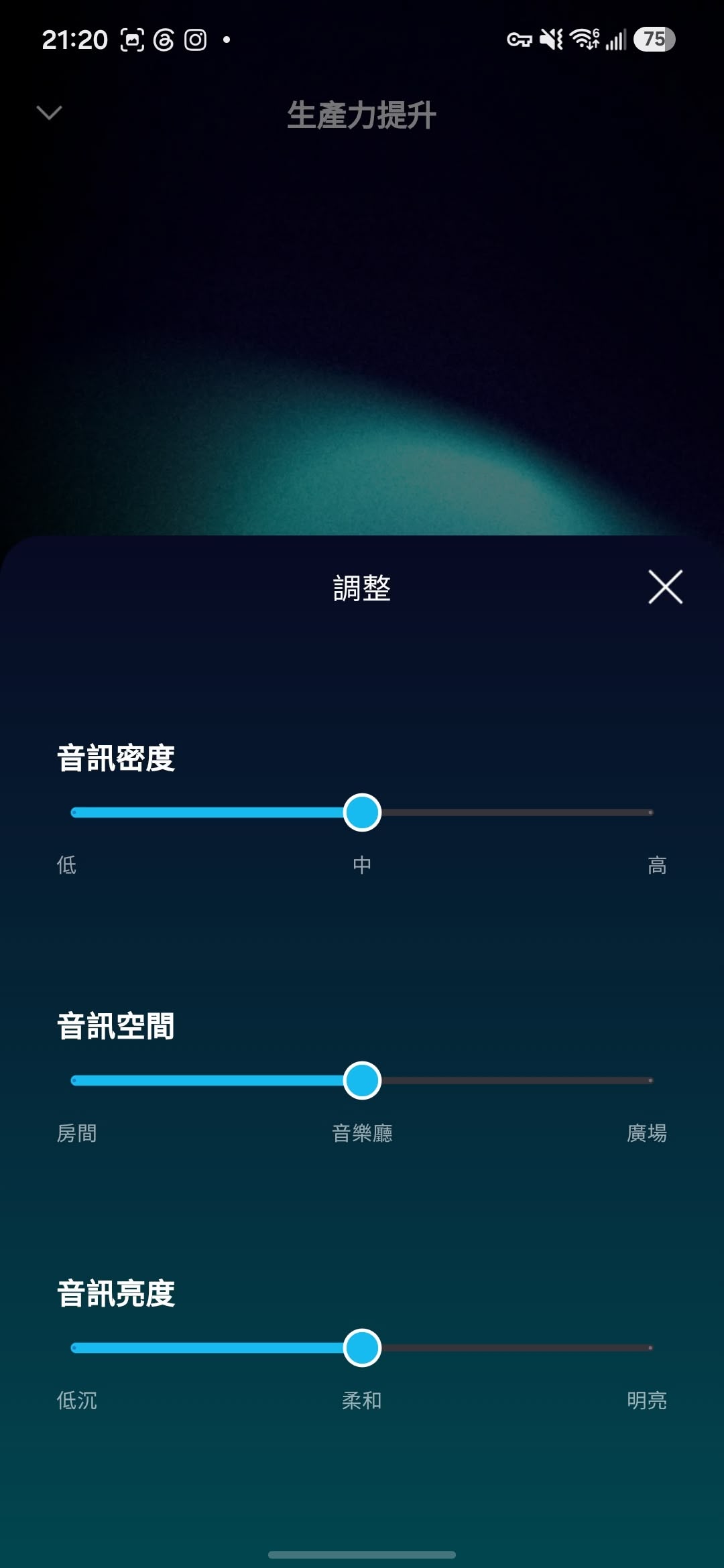The image size is (724, 1568).
Task: Tap the 音訊空間 slider handle
Action: click(x=362, y=1080)
